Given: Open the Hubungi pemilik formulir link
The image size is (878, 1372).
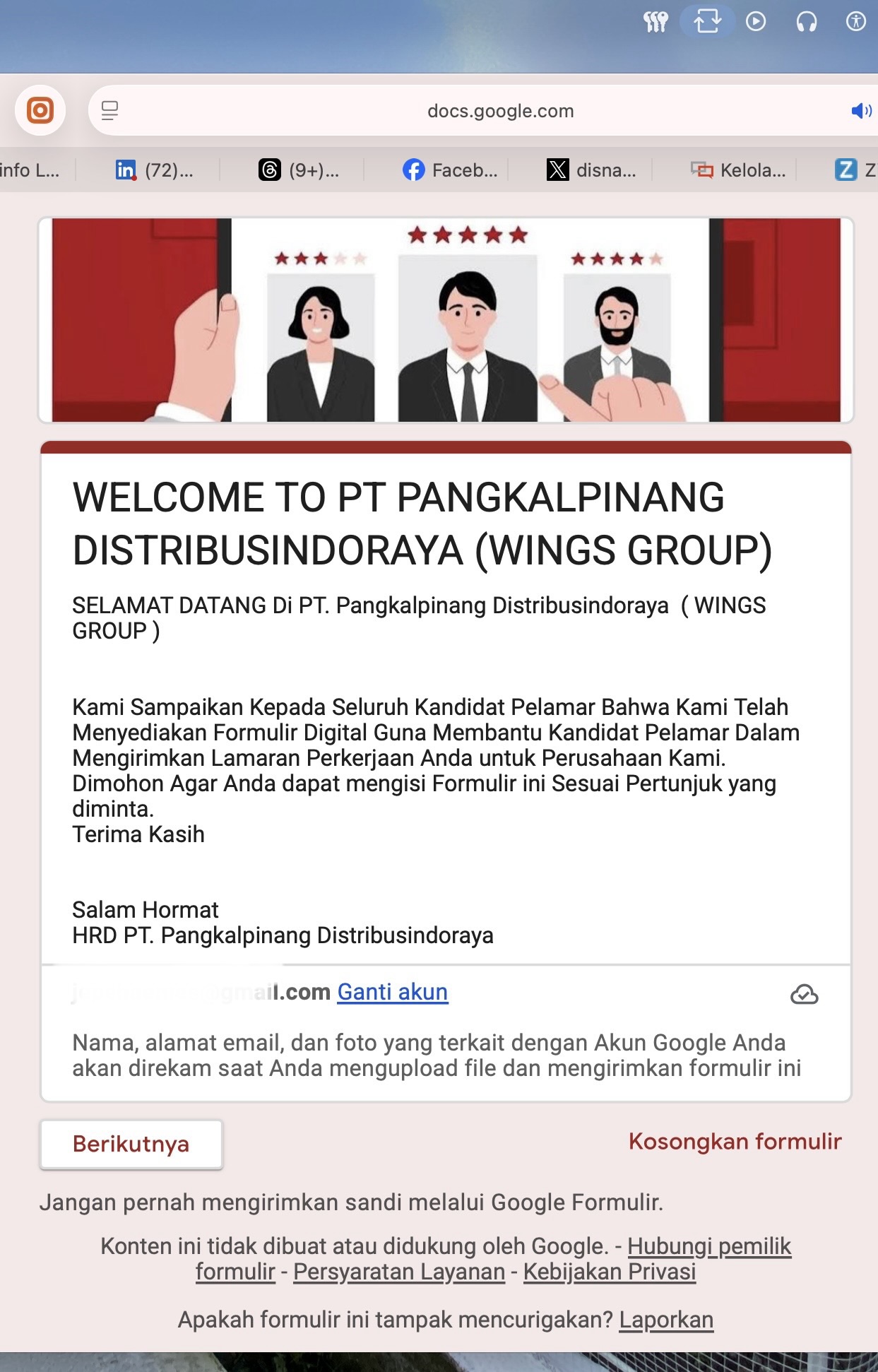Looking at the screenshot, I should (x=708, y=1246).
